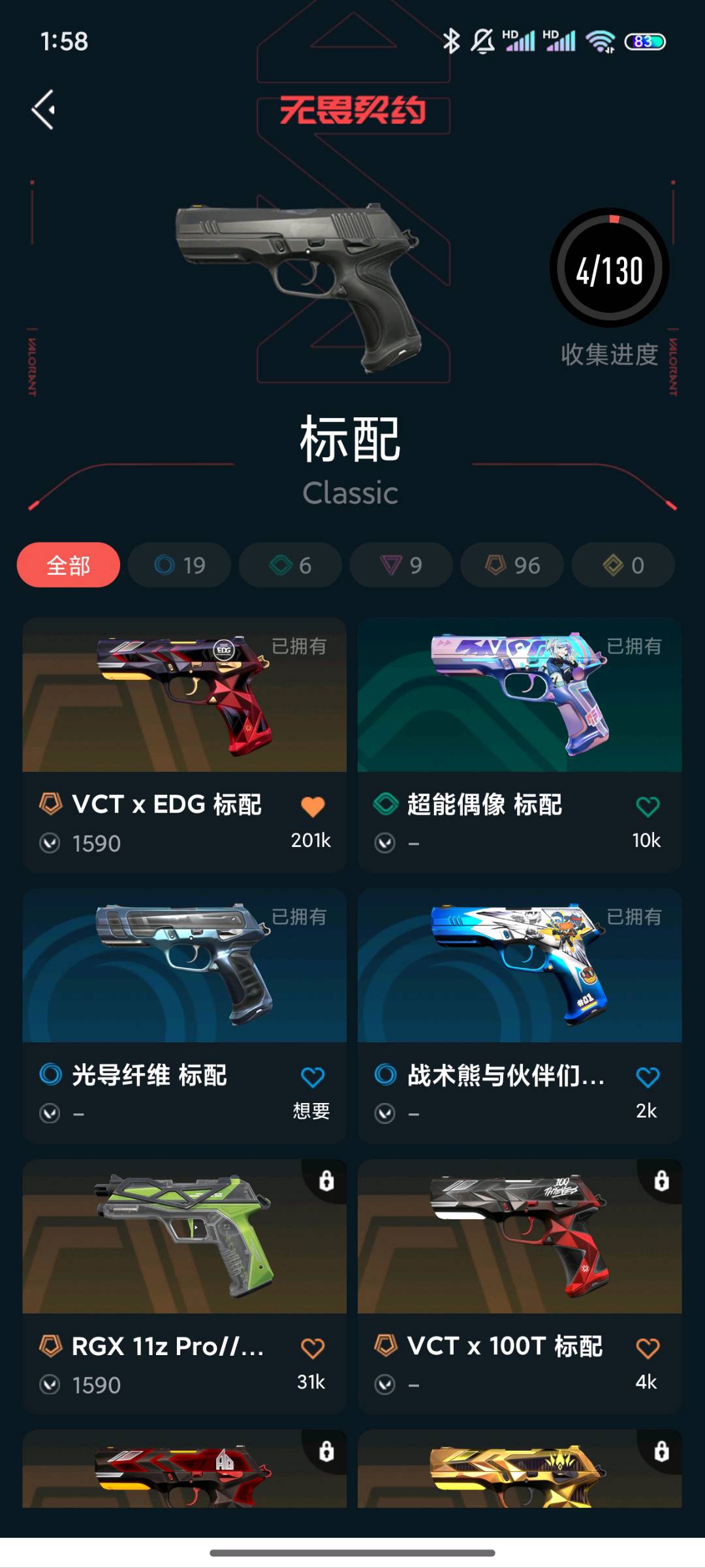Open the 超能偶像 标配 skin card
The image size is (705, 1568).
(520, 745)
